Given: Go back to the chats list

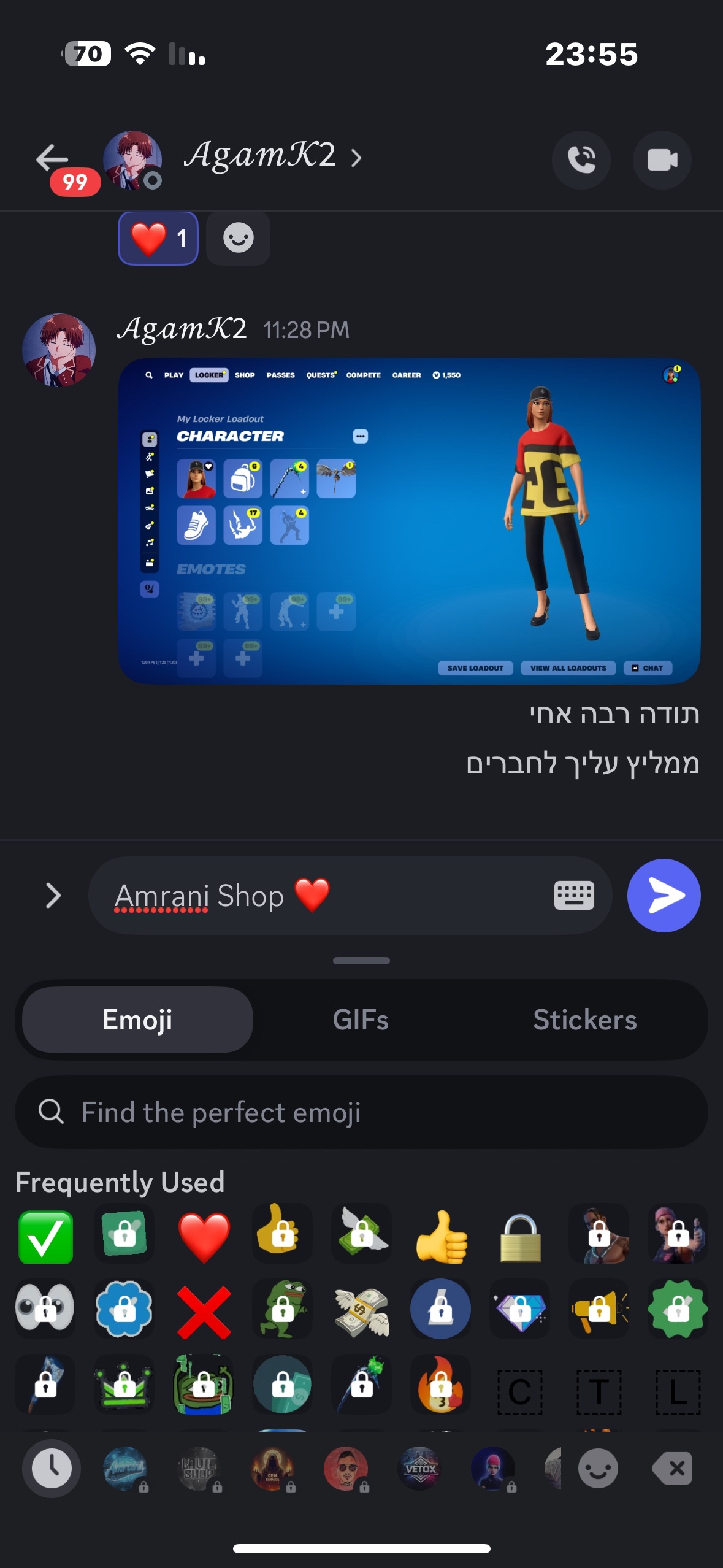Looking at the screenshot, I should tap(52, 159).
